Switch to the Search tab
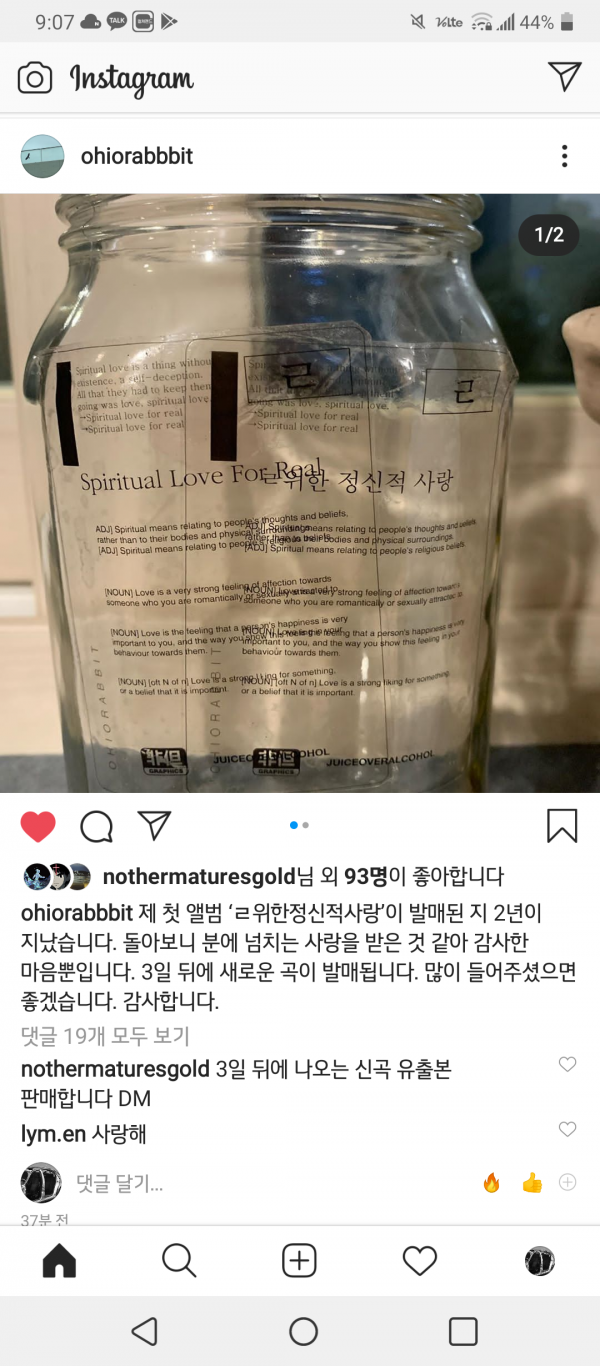 [179, 1261]
